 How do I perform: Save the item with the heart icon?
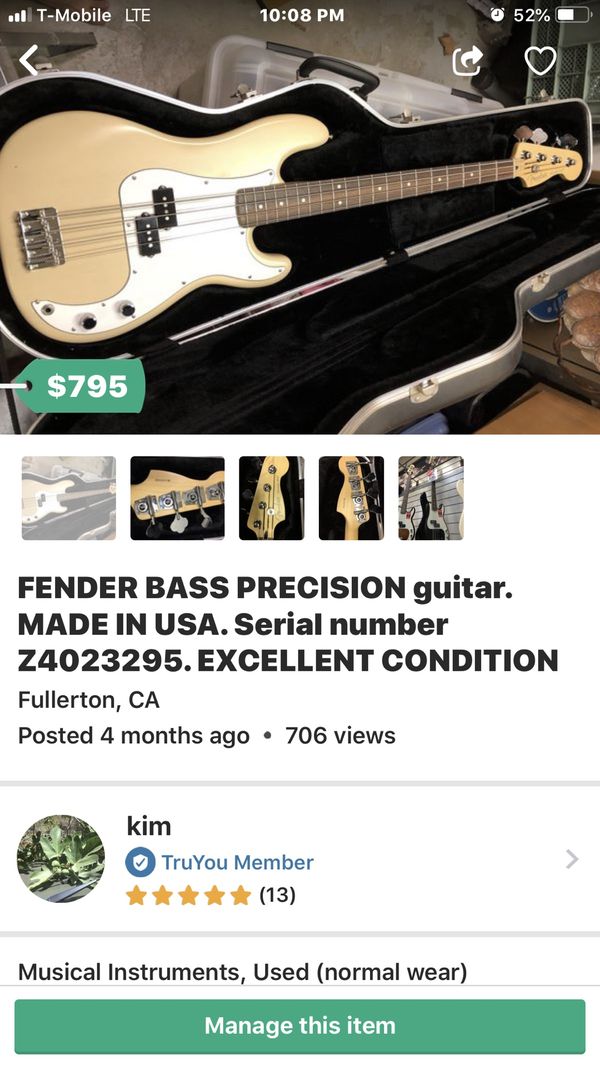click(x=540, y=61)
